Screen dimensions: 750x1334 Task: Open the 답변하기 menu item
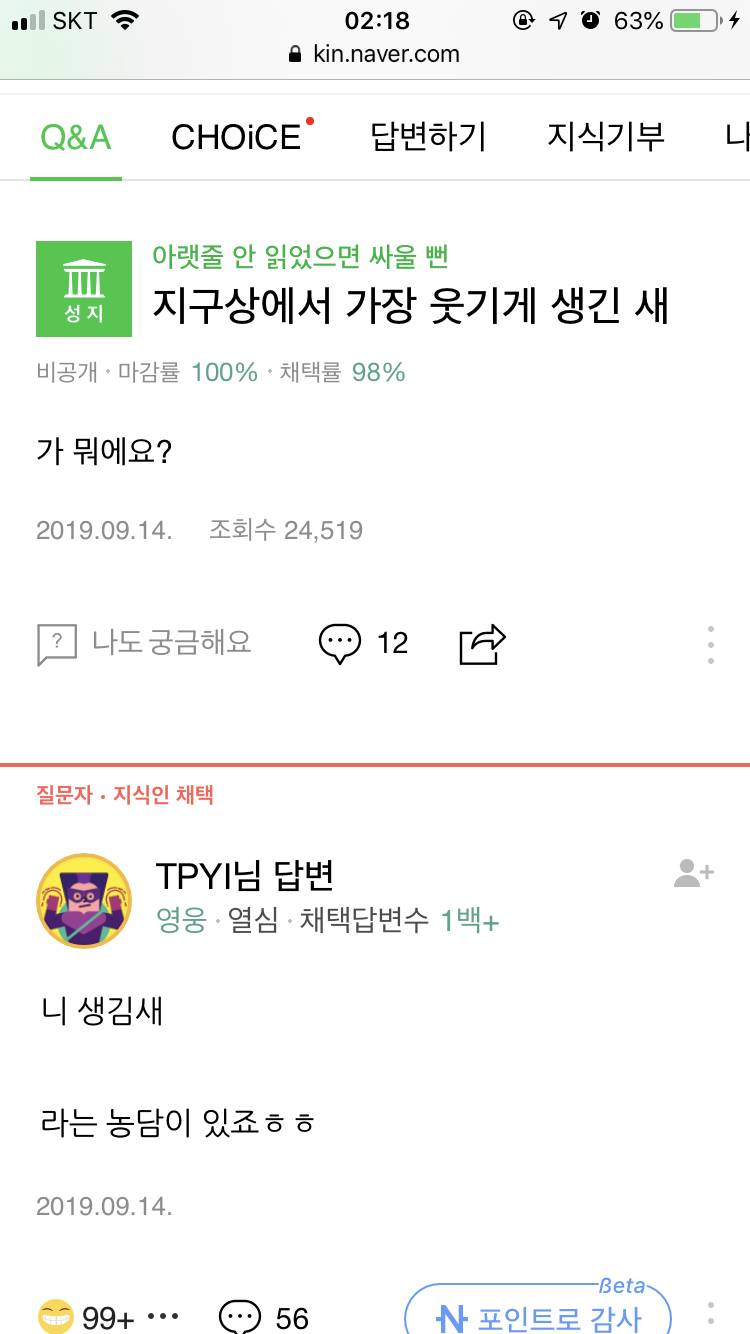(430, 136)
